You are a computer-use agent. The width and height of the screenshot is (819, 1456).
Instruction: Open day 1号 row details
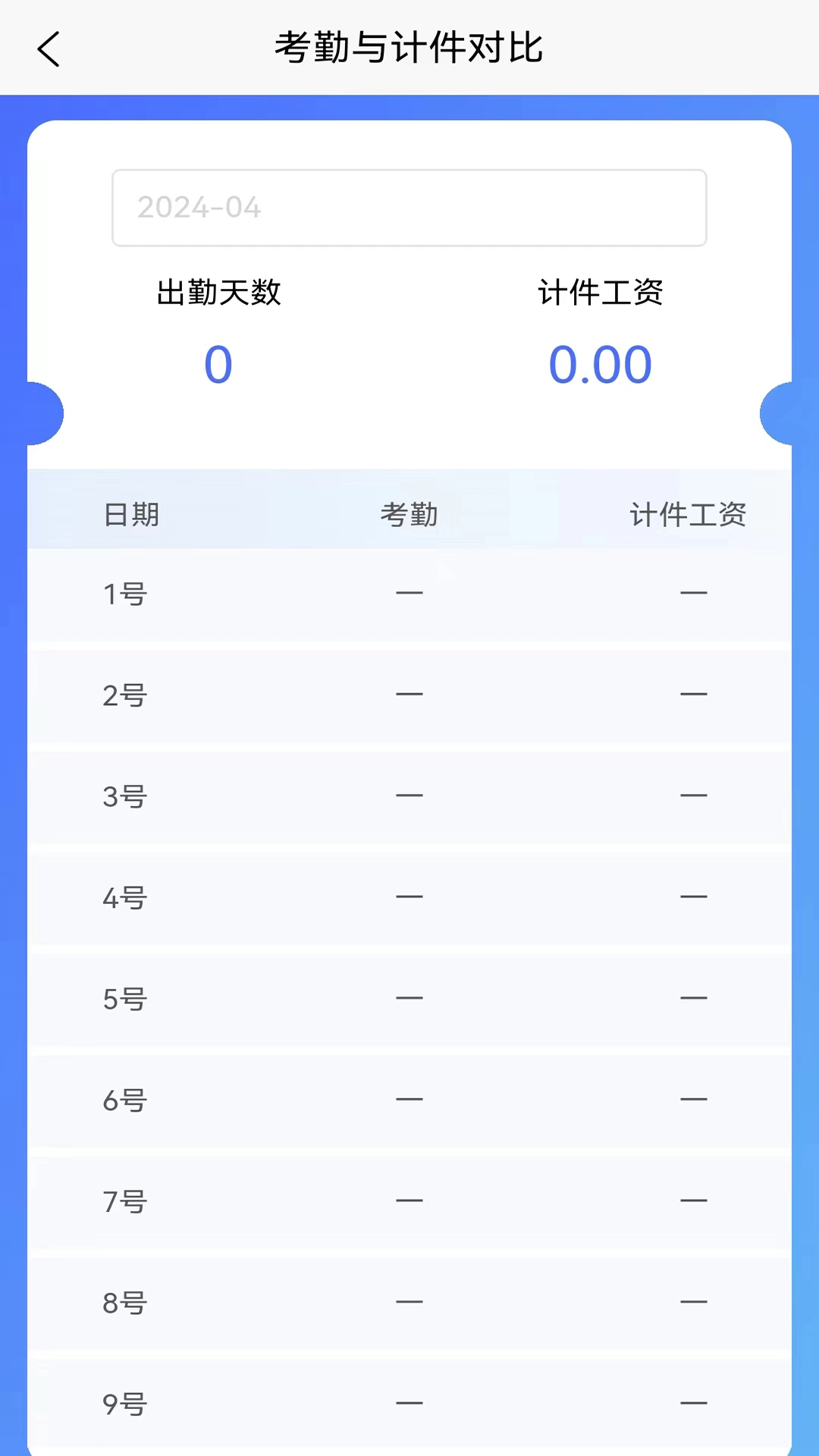[125, 595]
